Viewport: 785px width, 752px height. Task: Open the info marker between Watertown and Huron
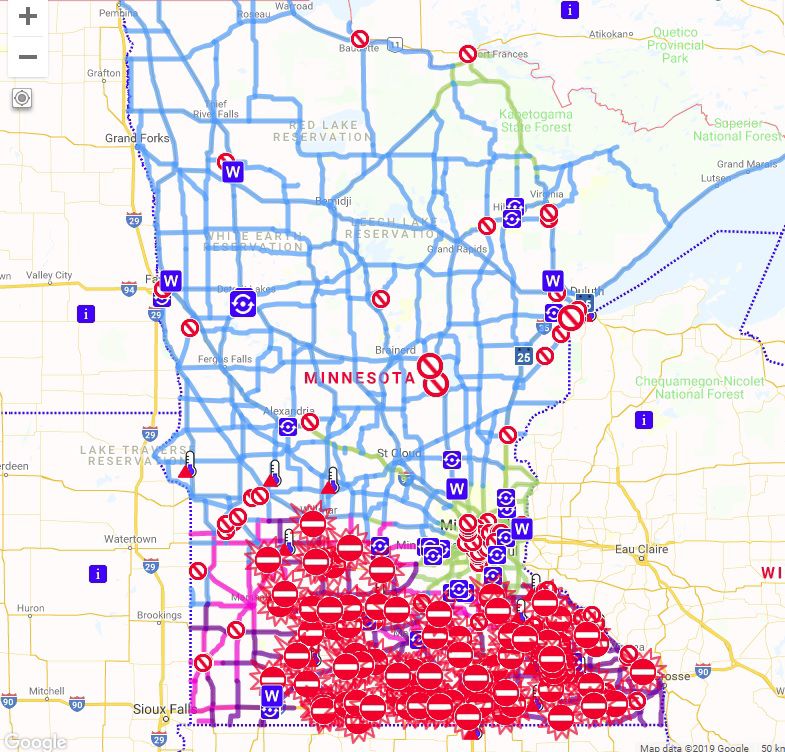[x=97, y=574]
